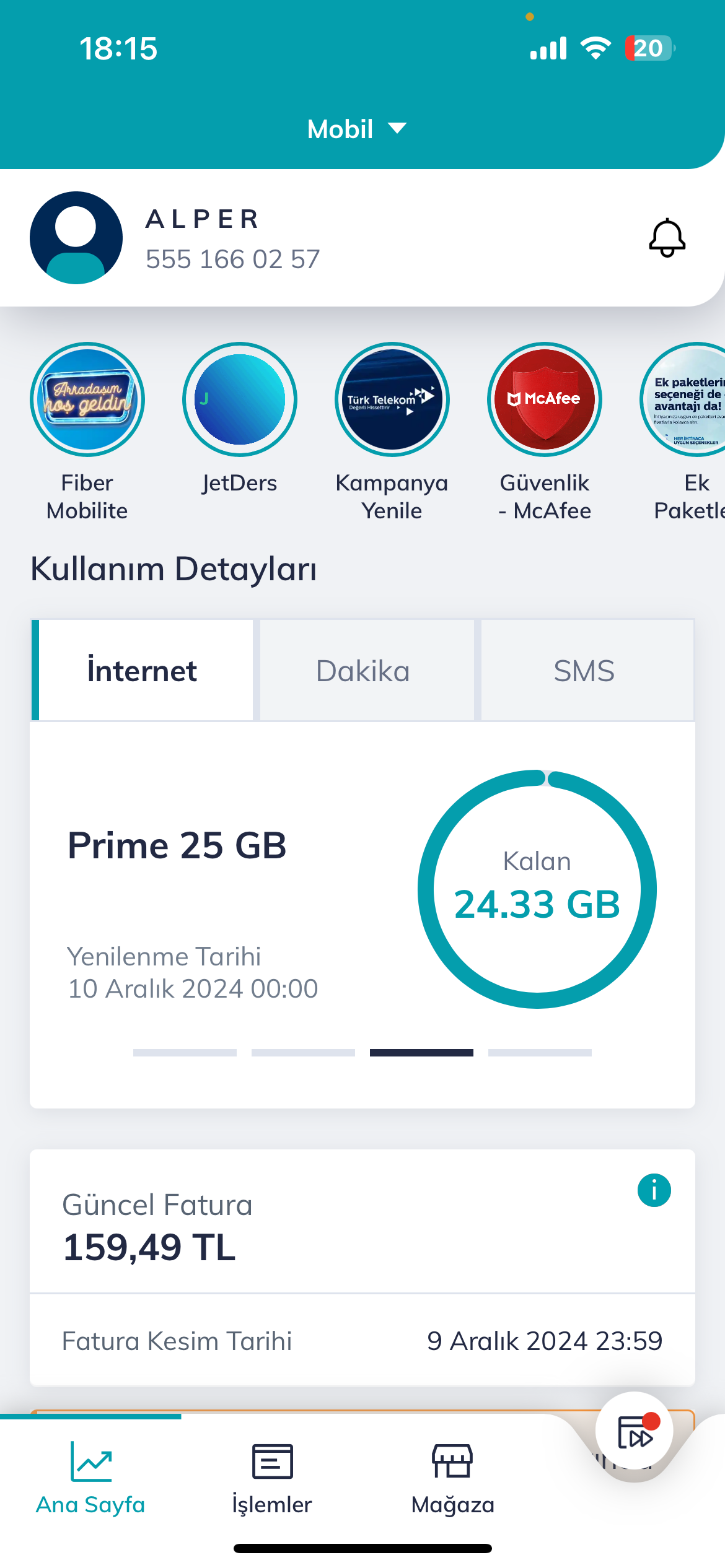Image resolution: width=725 pixels, height=1568 pixels.
Task: Show info for Güncel Fatura
Action: [x=654, y=1190]
